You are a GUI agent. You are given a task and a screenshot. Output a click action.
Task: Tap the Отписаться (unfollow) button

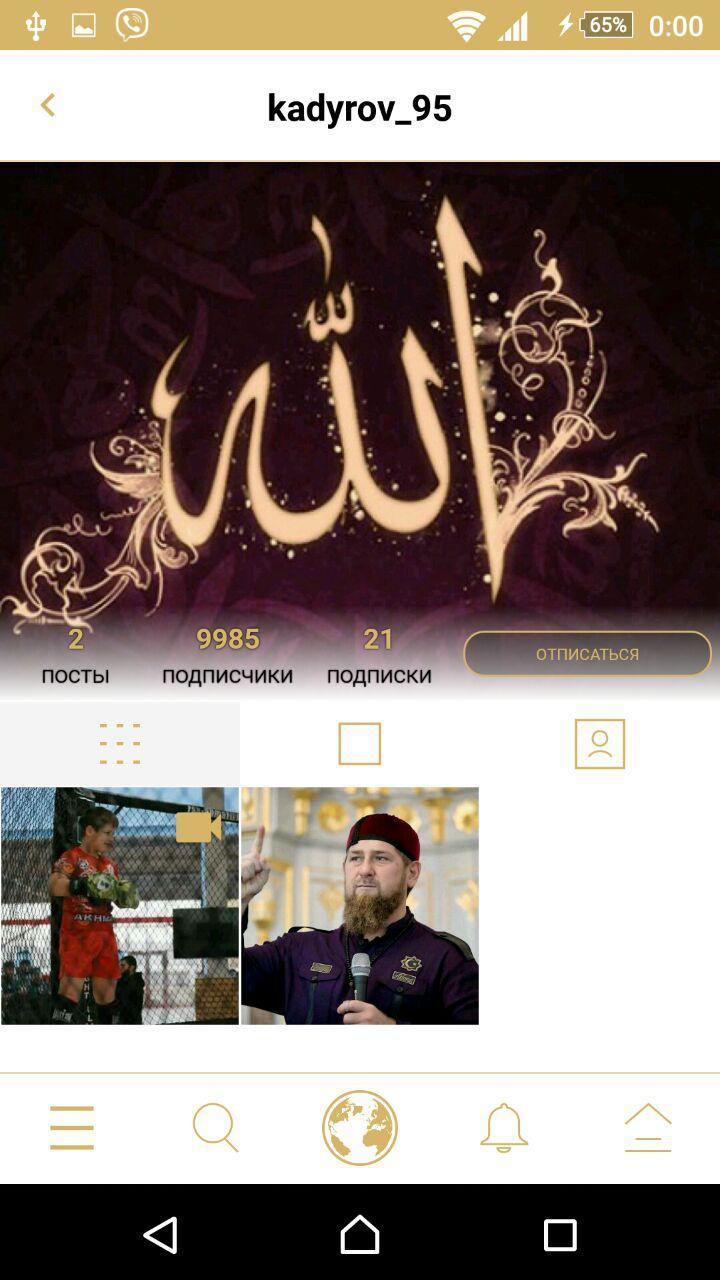[587, 654]
